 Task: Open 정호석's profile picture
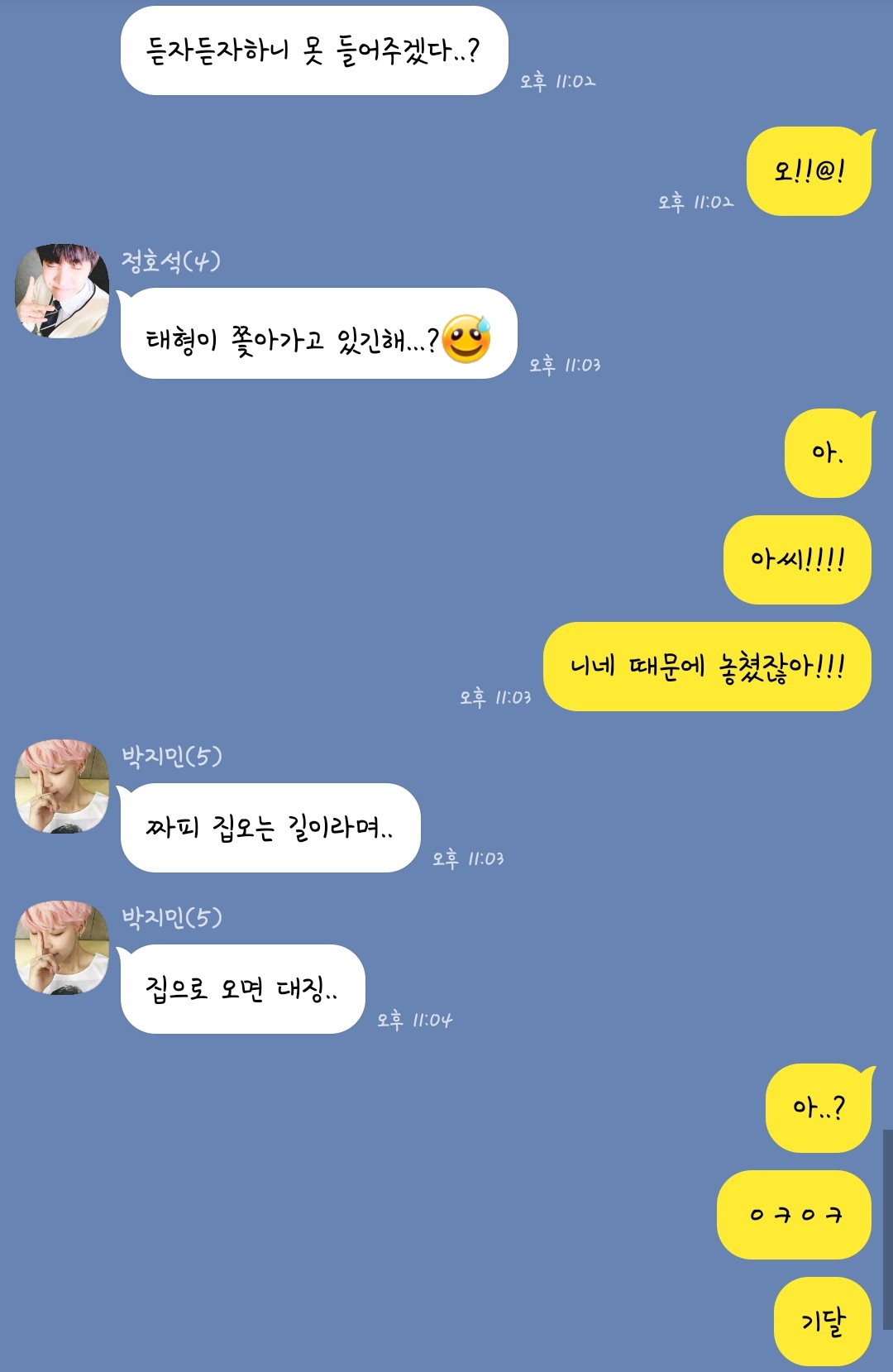[x=62, y=290]
